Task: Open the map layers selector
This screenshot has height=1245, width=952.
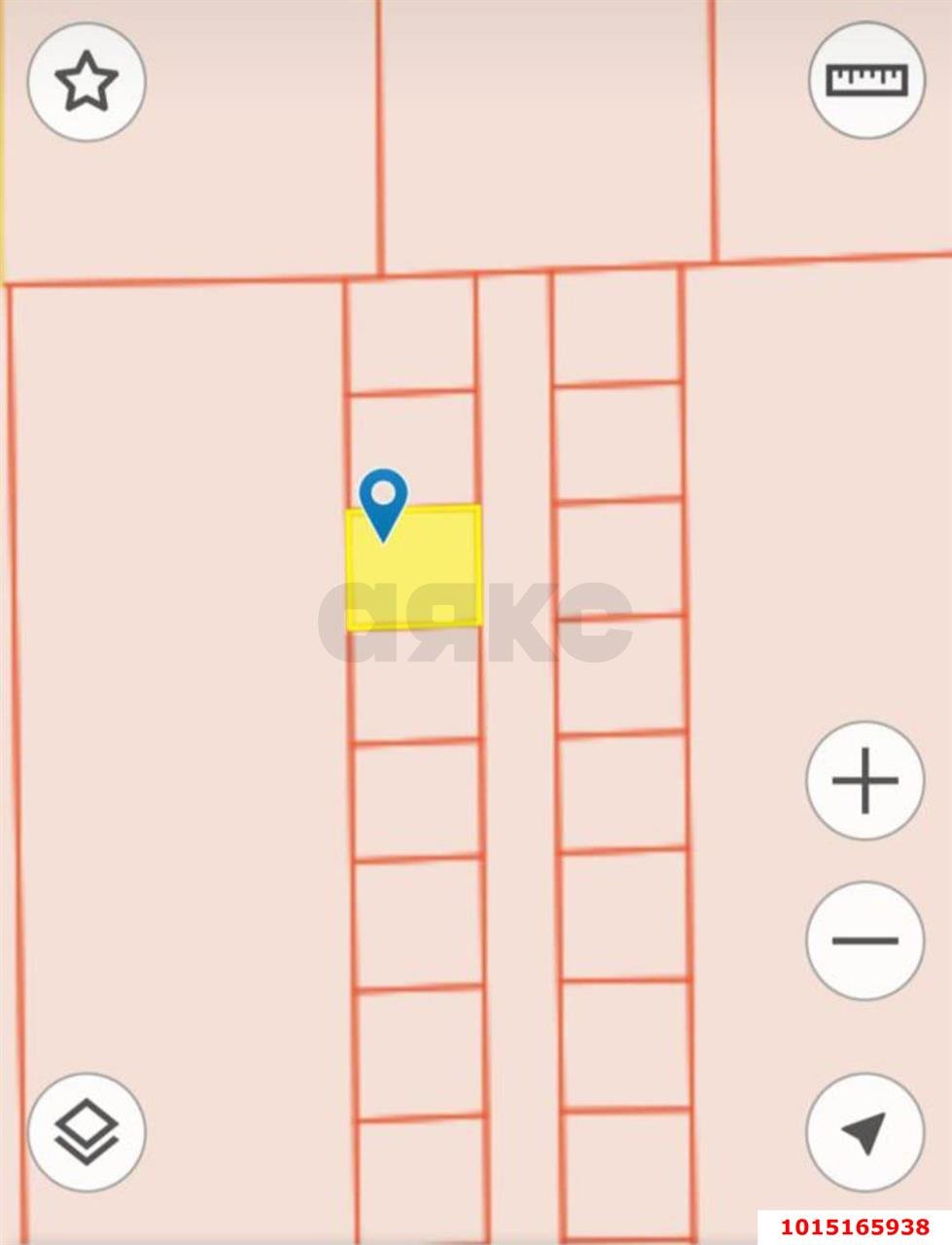Action: pos(87,1132)
